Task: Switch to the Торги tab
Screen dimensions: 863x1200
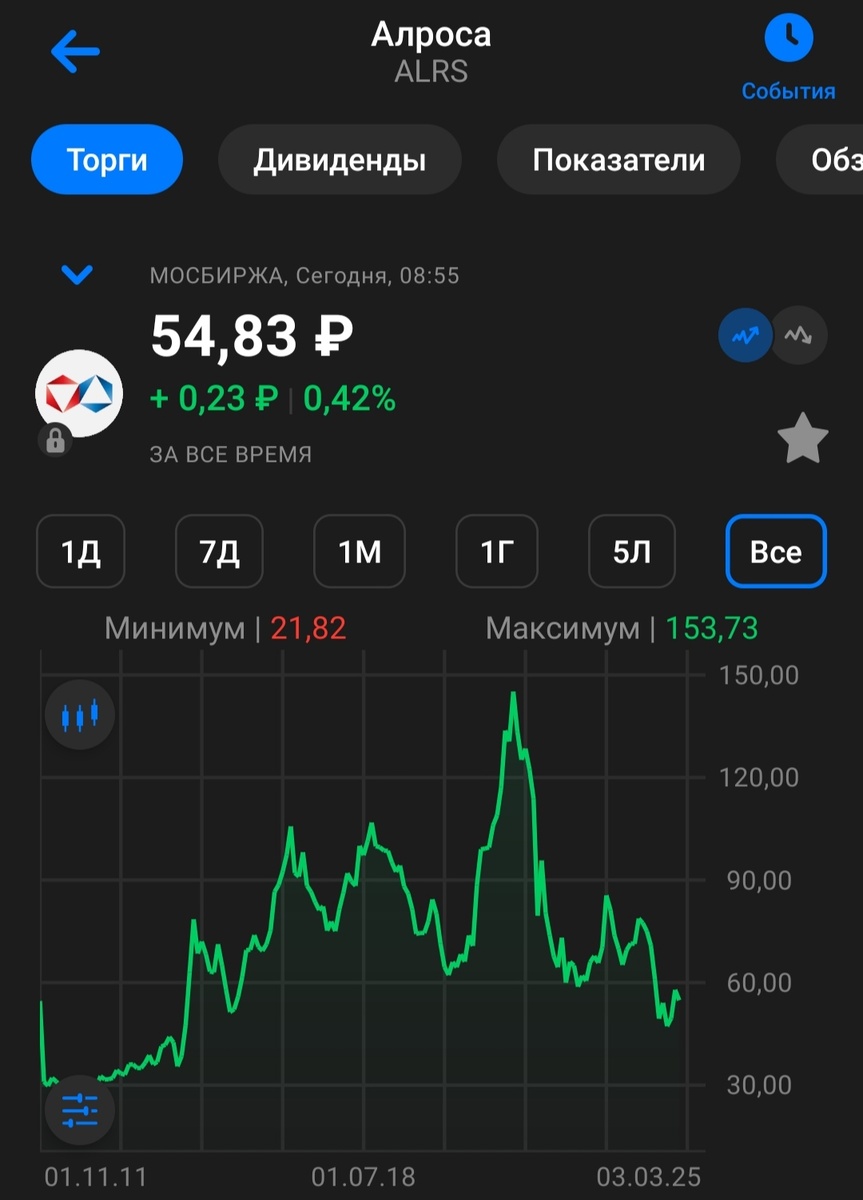Action: [107, 160]
